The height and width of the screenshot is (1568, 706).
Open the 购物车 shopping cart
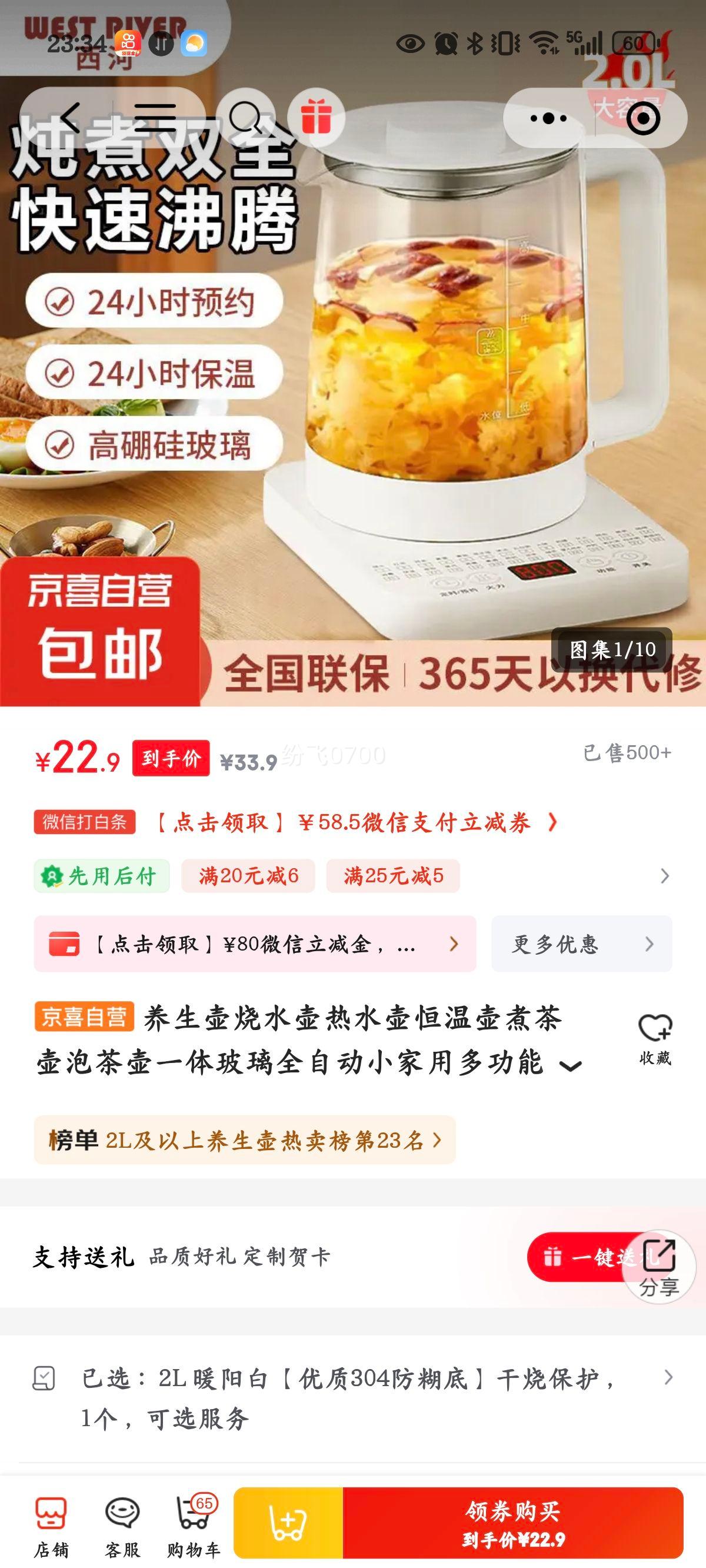194,1528
